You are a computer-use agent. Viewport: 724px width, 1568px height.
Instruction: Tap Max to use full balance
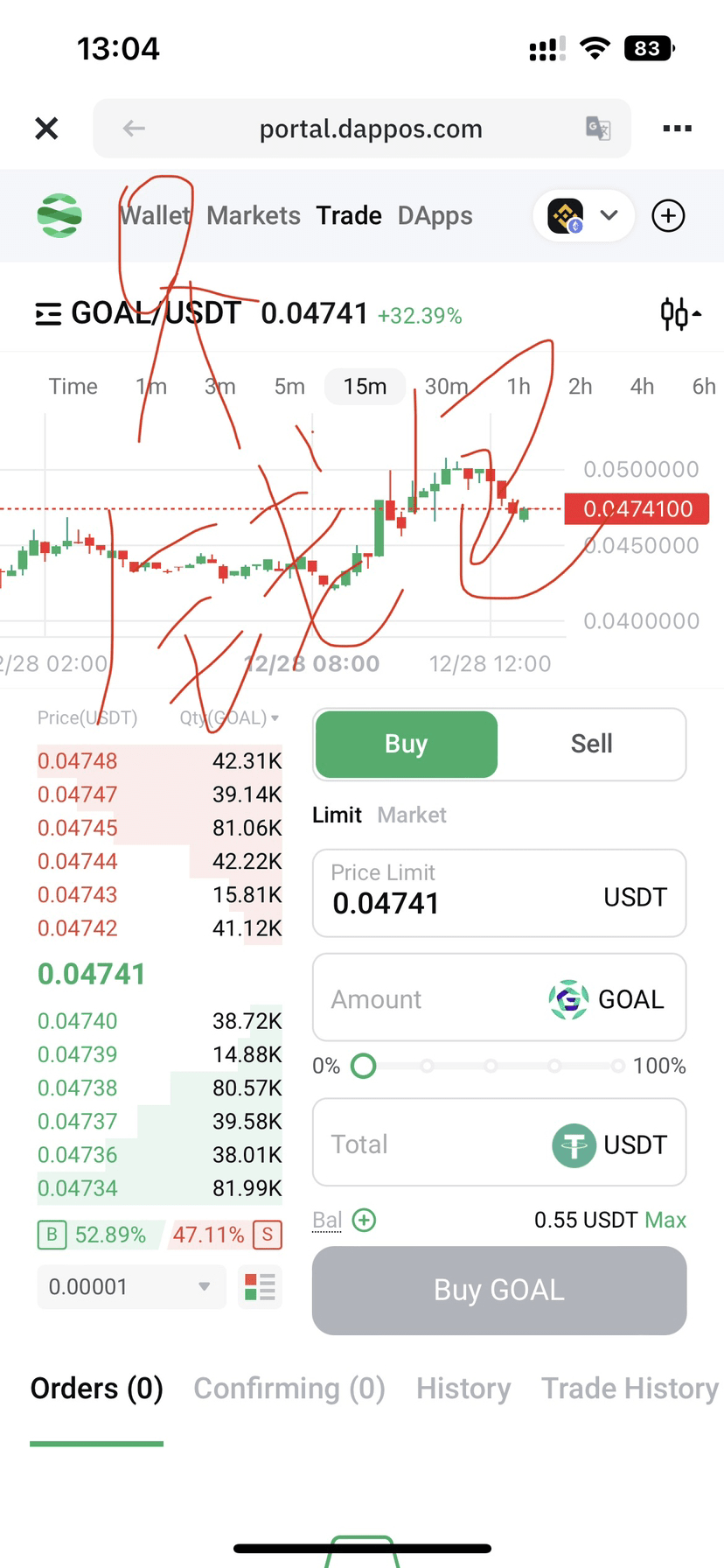(x=665, y=1220)
